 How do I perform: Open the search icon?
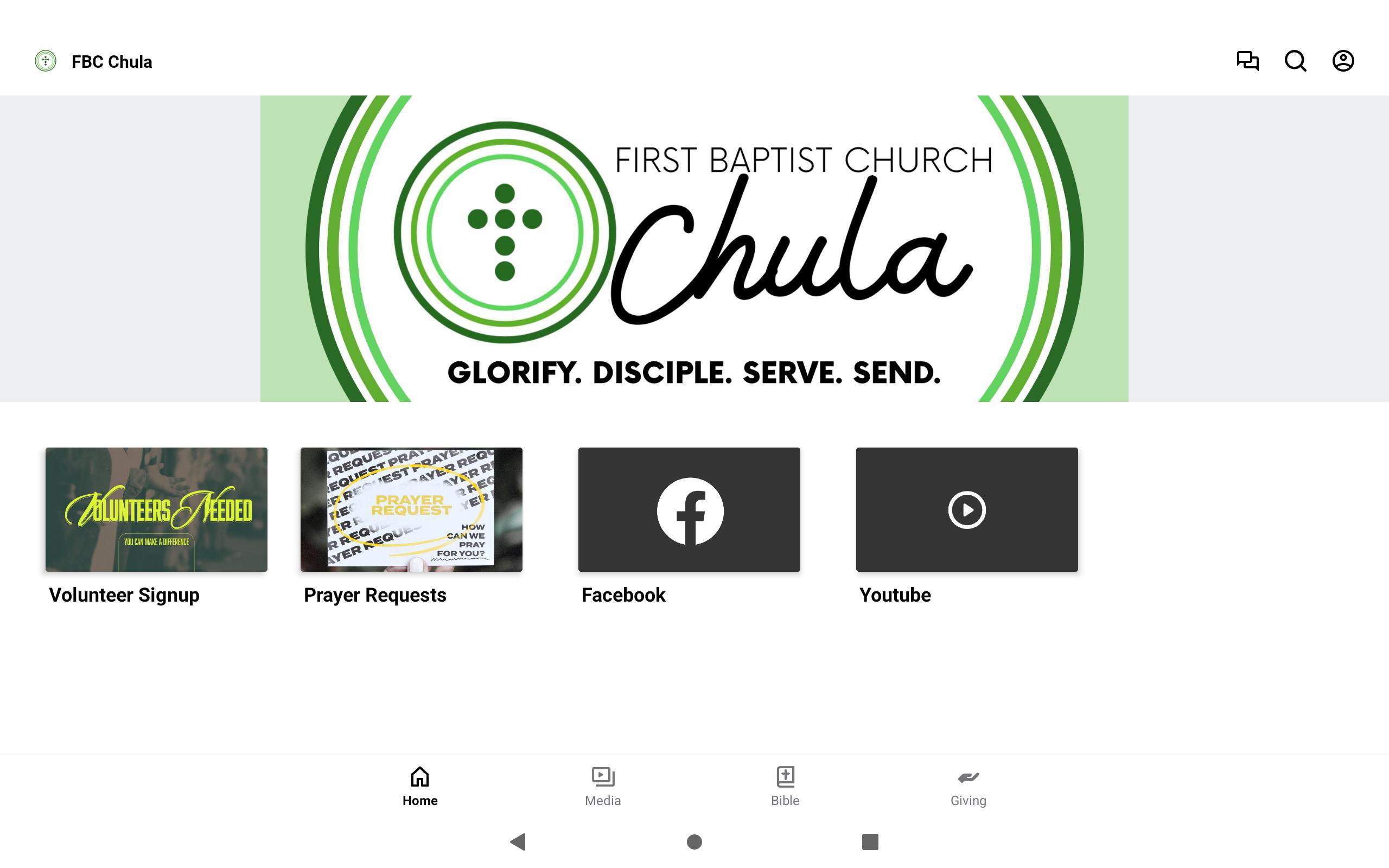tap(1295, 61)
